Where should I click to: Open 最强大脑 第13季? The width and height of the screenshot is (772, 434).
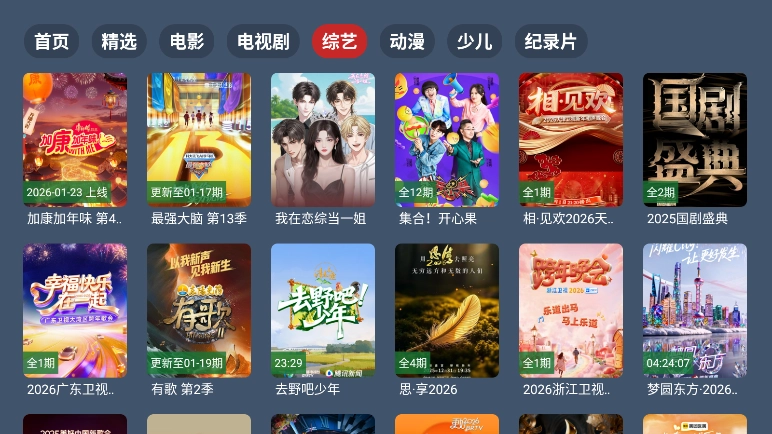pyautogui.click(x=199, y=140)
